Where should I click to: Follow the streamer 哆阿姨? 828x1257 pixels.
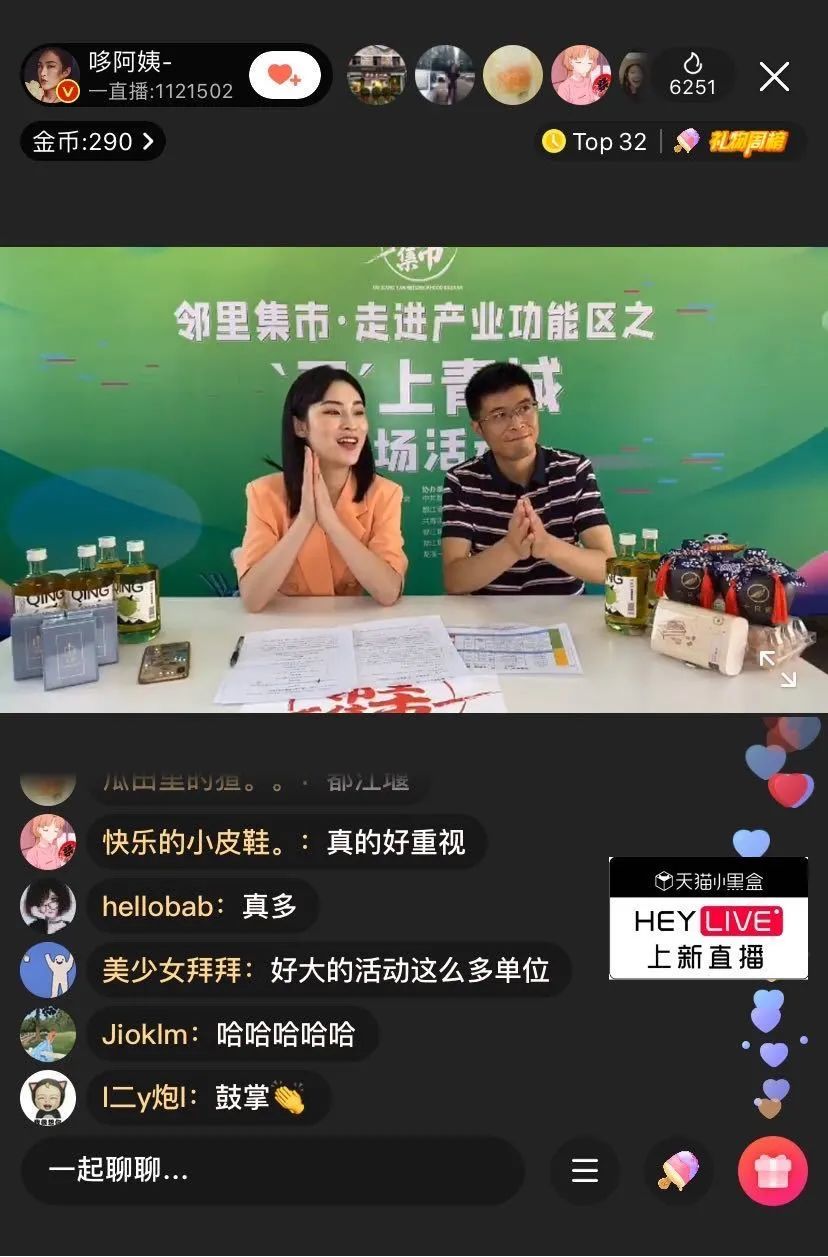point(284,76)
